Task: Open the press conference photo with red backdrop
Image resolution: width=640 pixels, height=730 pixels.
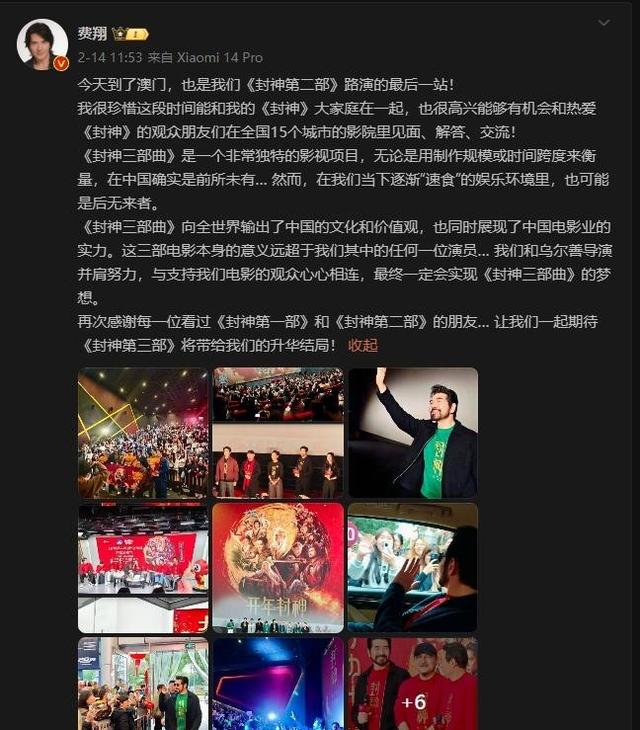Action: pos(143,567)
